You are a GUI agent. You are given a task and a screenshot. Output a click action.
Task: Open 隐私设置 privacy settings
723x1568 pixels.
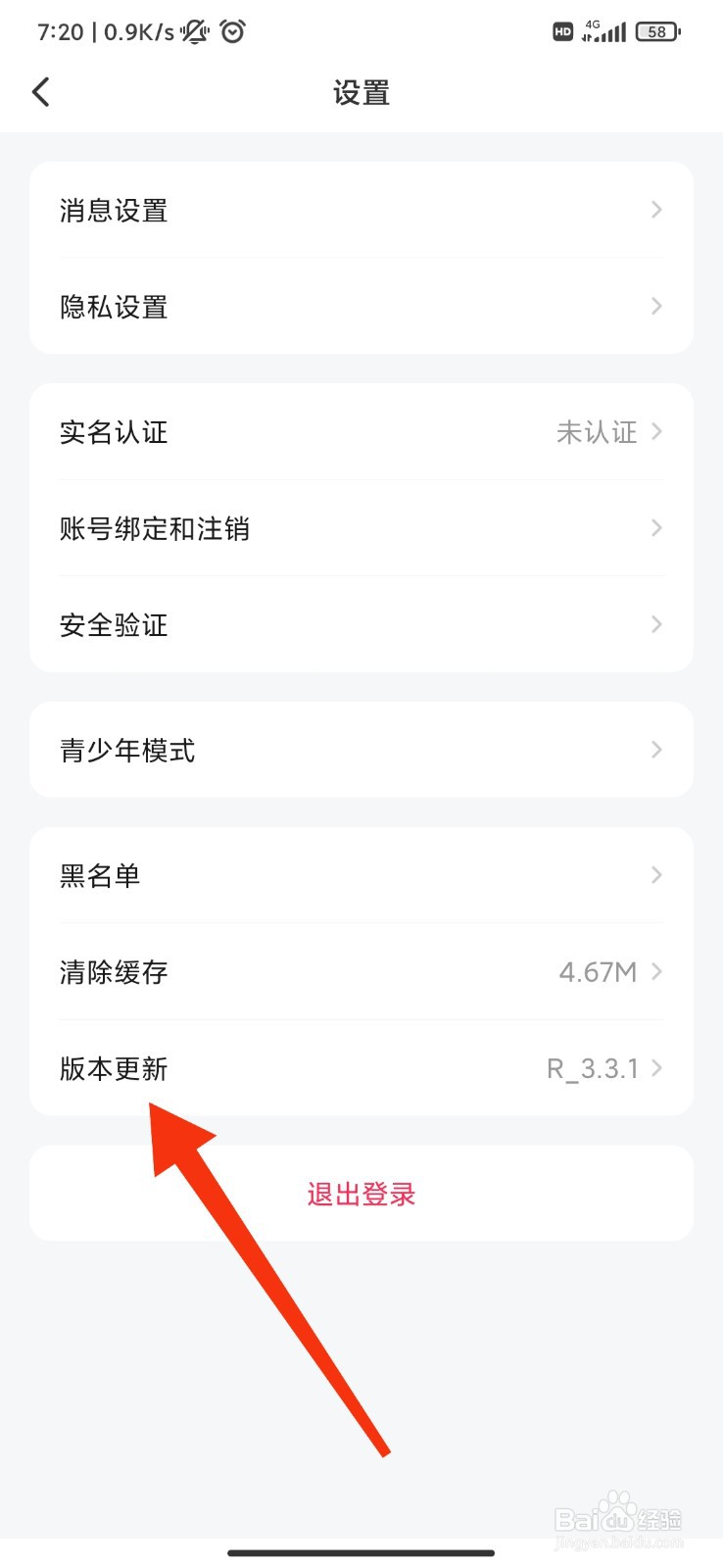pos(361,306)
